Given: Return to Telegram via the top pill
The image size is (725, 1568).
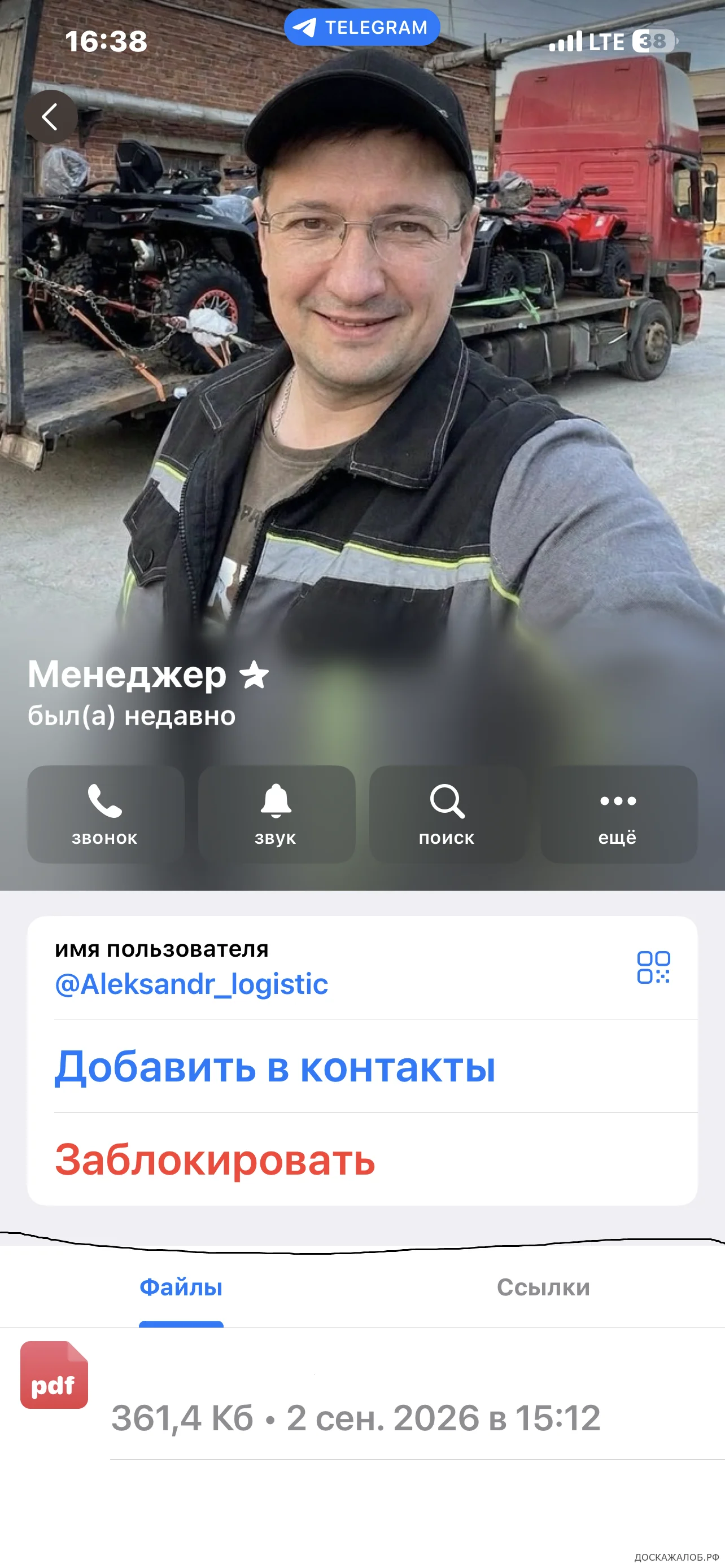Looking at the screenshot, I should click(361, 28).
